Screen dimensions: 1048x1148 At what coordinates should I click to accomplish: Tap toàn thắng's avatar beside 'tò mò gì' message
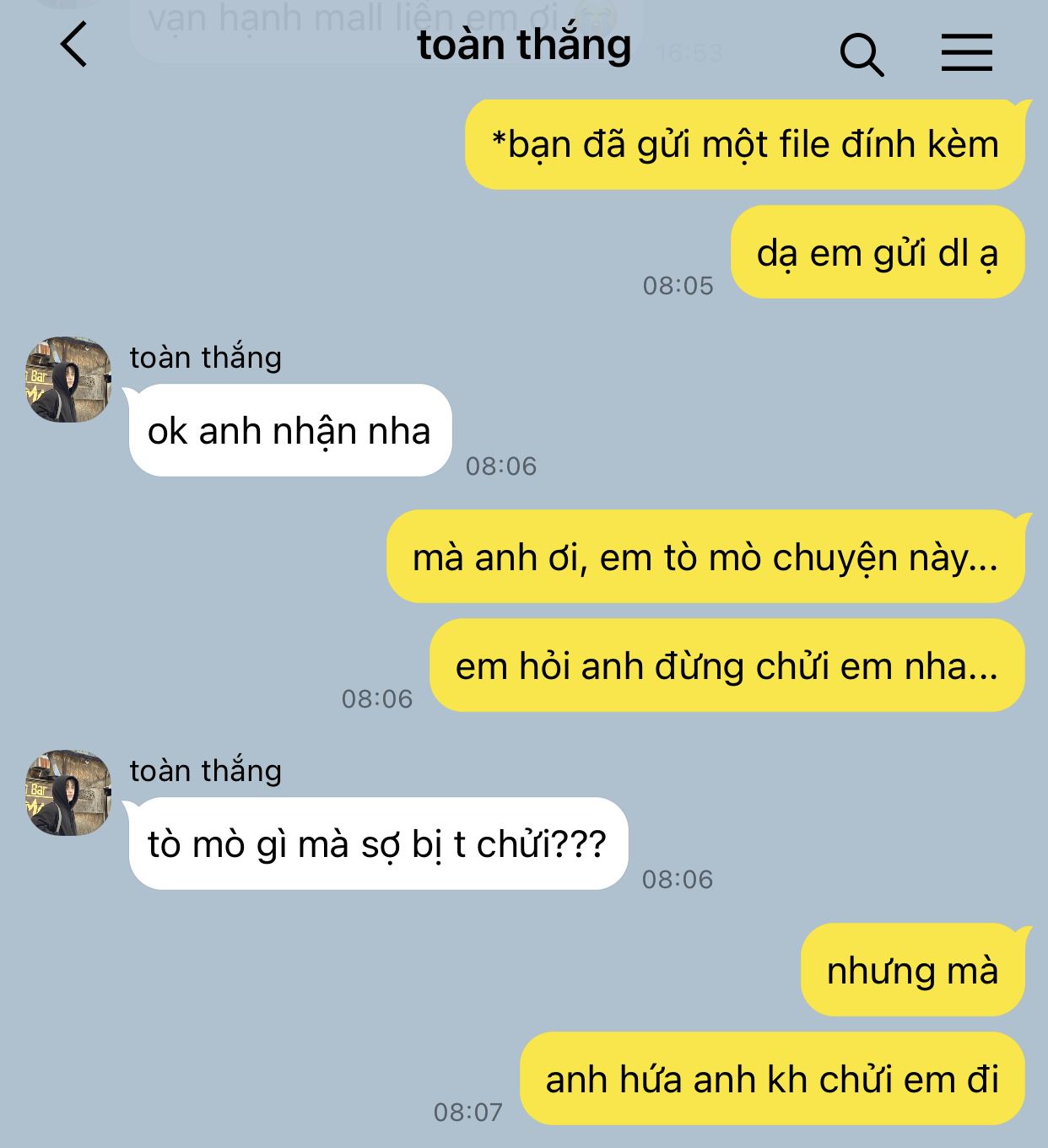point(68,793)
